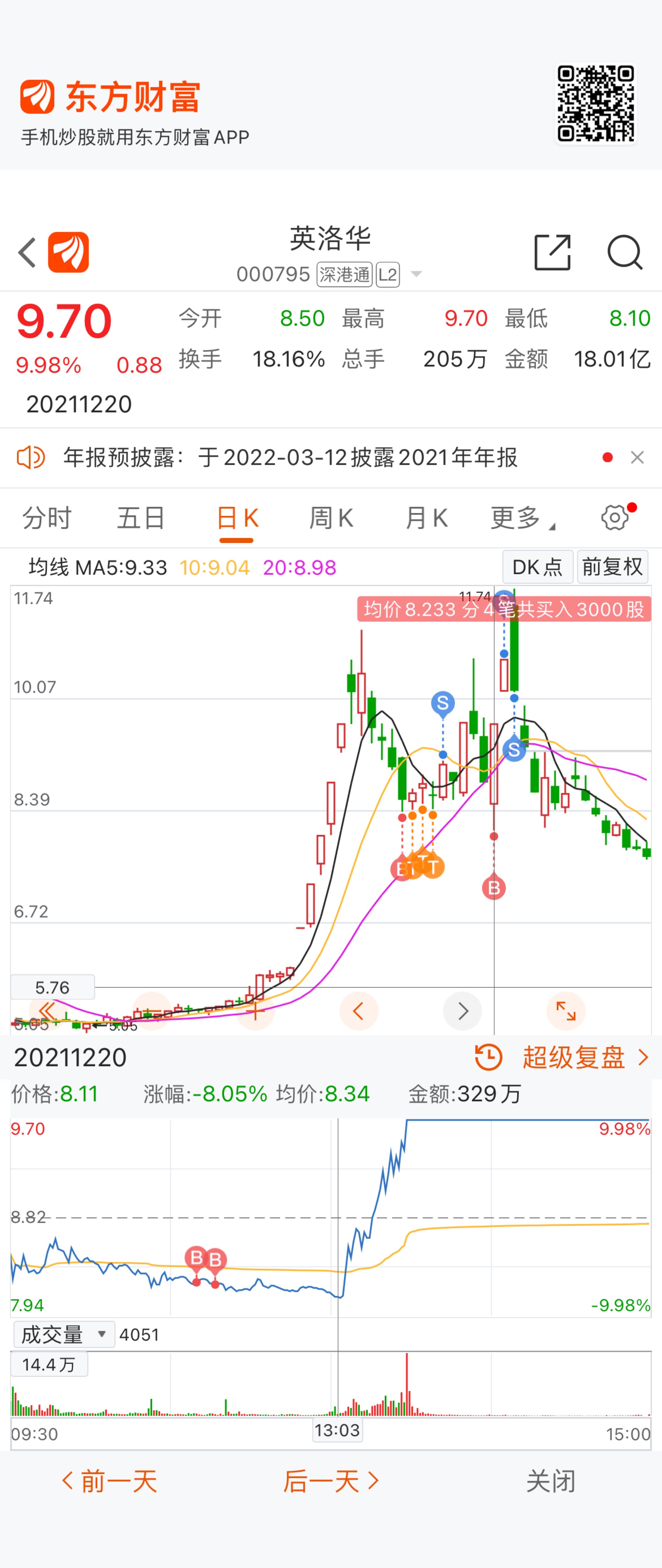Select the 周K chart tab
This screenshot has height=1568, width=662.
[331, 519]
